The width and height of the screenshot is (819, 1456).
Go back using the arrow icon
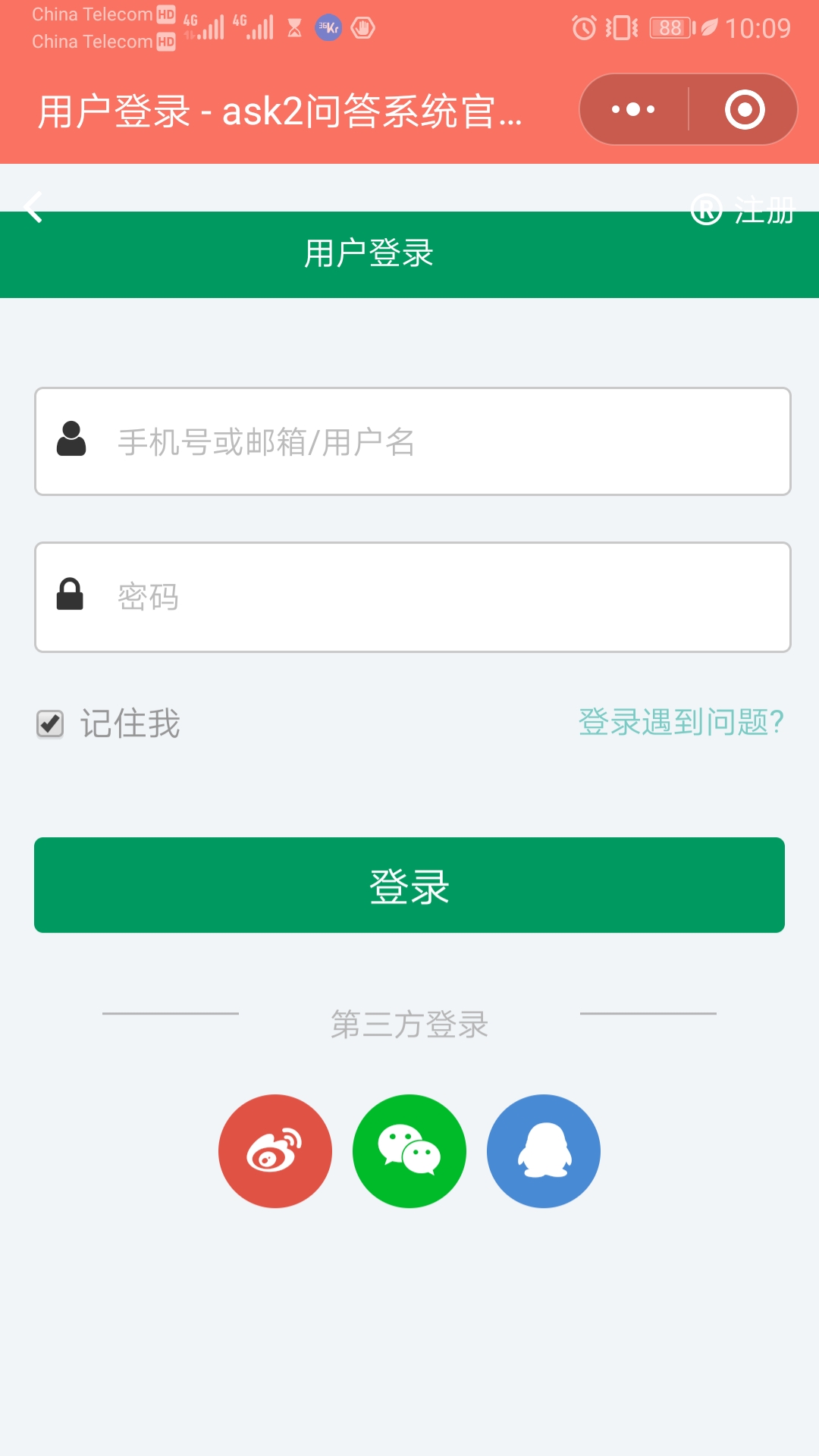coord(33,207)
